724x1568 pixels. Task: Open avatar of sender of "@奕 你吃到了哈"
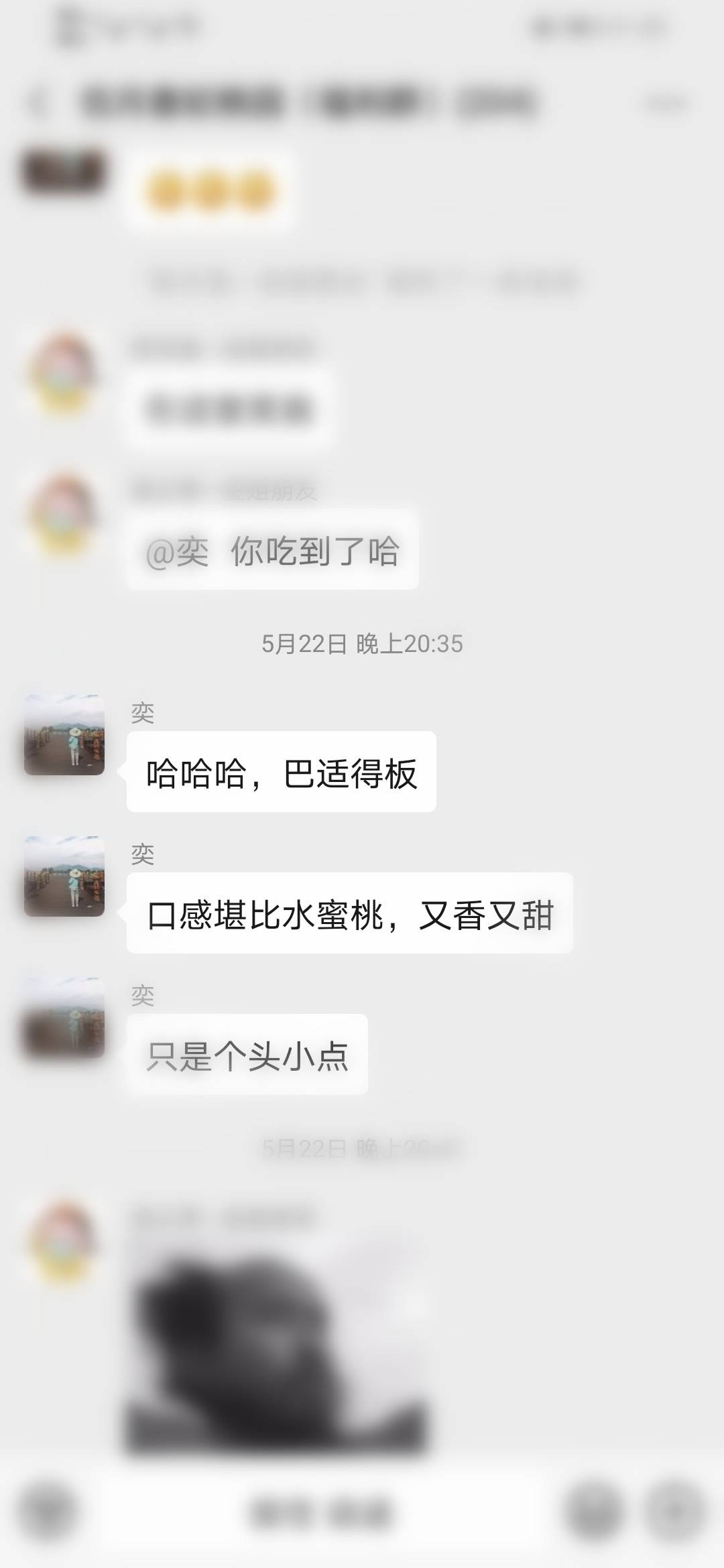click(64, 513)
